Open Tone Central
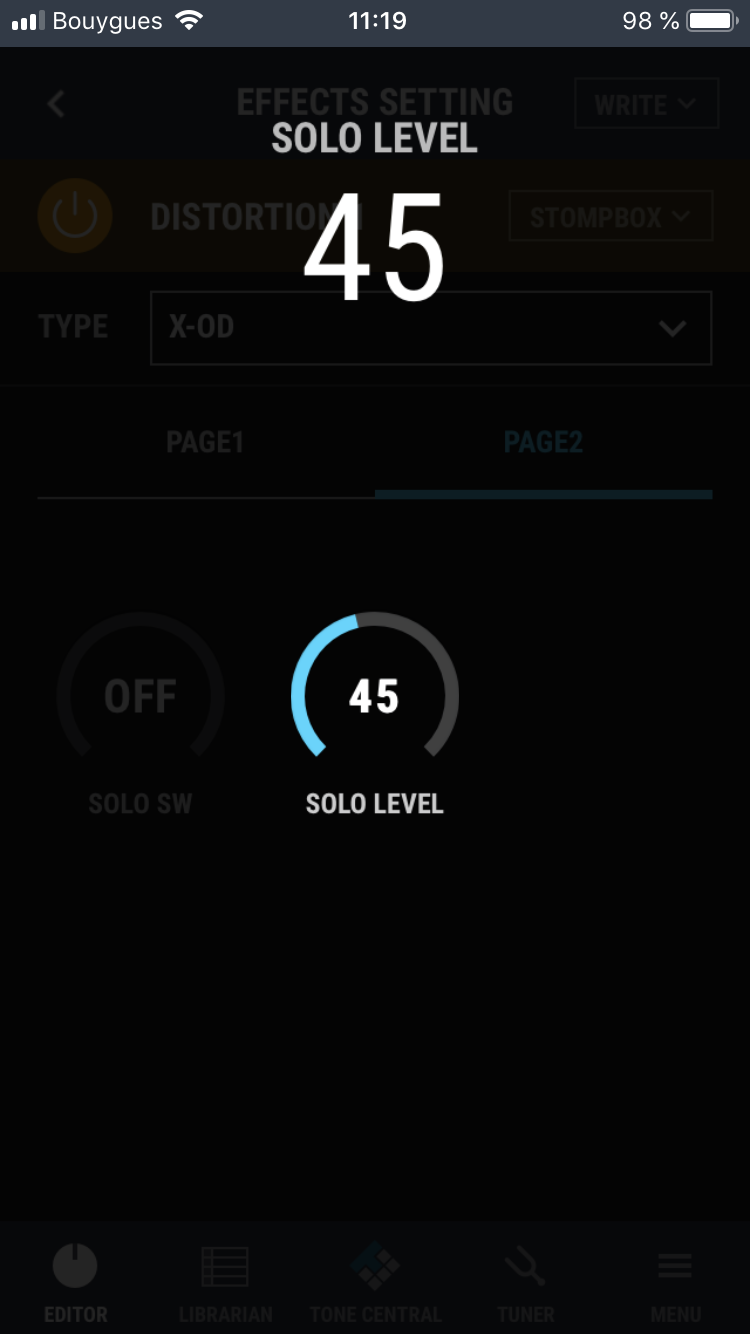The image size is (750, 1334). point(375,1283)
